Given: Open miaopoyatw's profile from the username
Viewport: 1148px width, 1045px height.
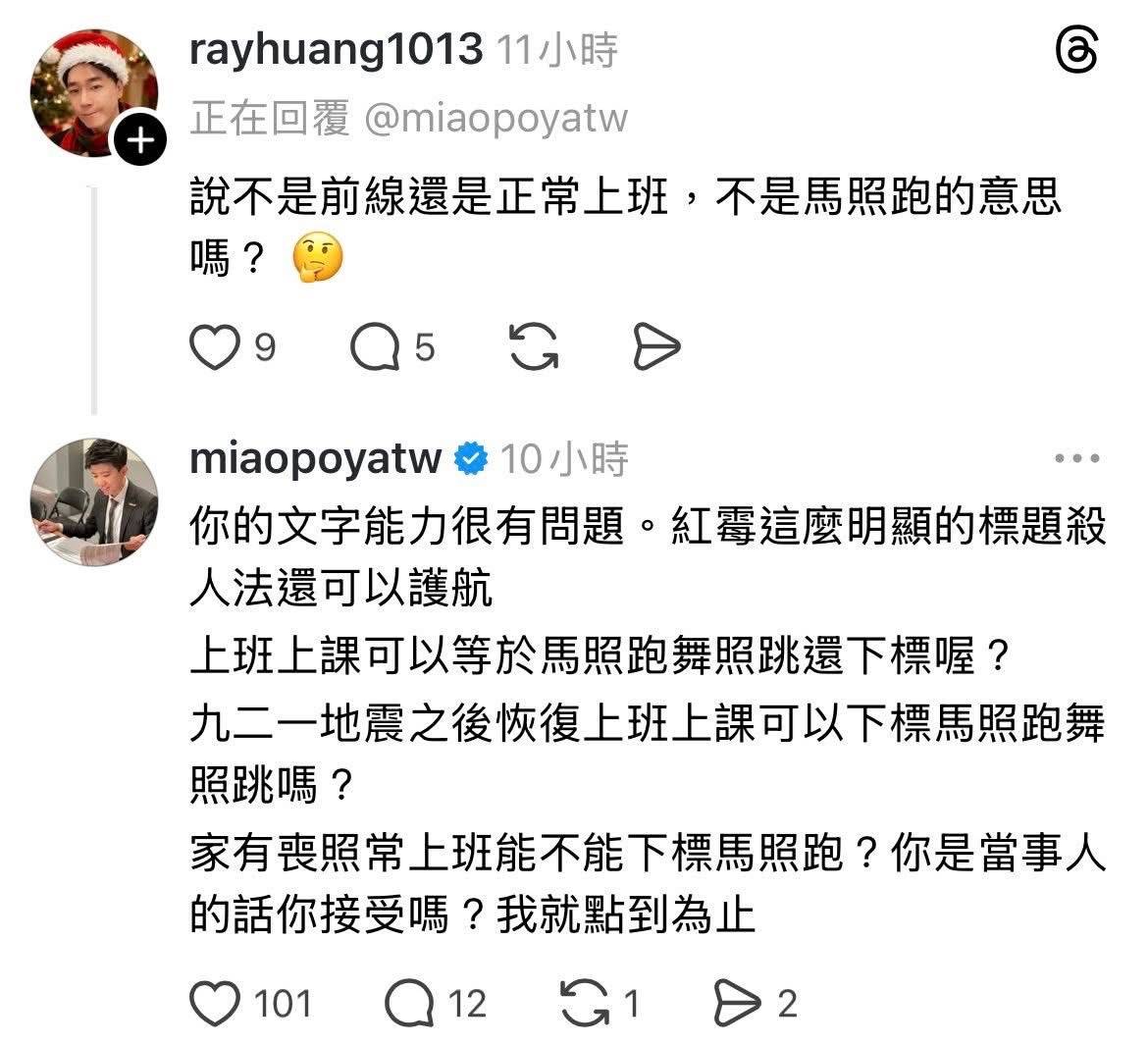Looking at the screenshot, I should [x=315, y=458].
